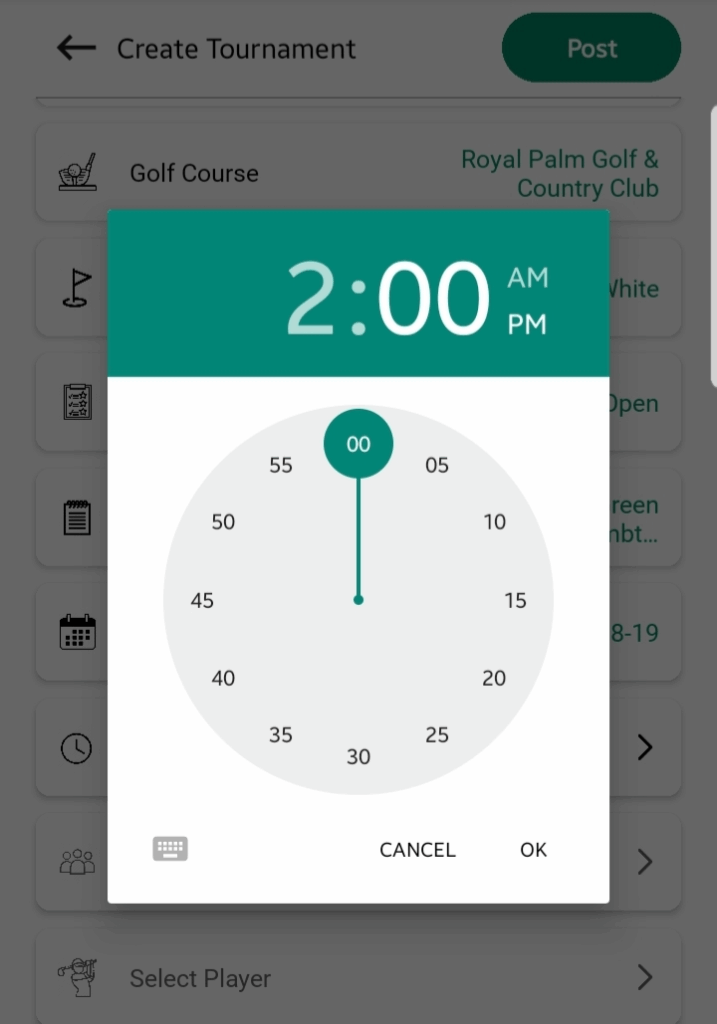This screenshot has width=717, height=1024.
Task: Set minutes to 35 on the dial
Action: [x=280, y=735]
